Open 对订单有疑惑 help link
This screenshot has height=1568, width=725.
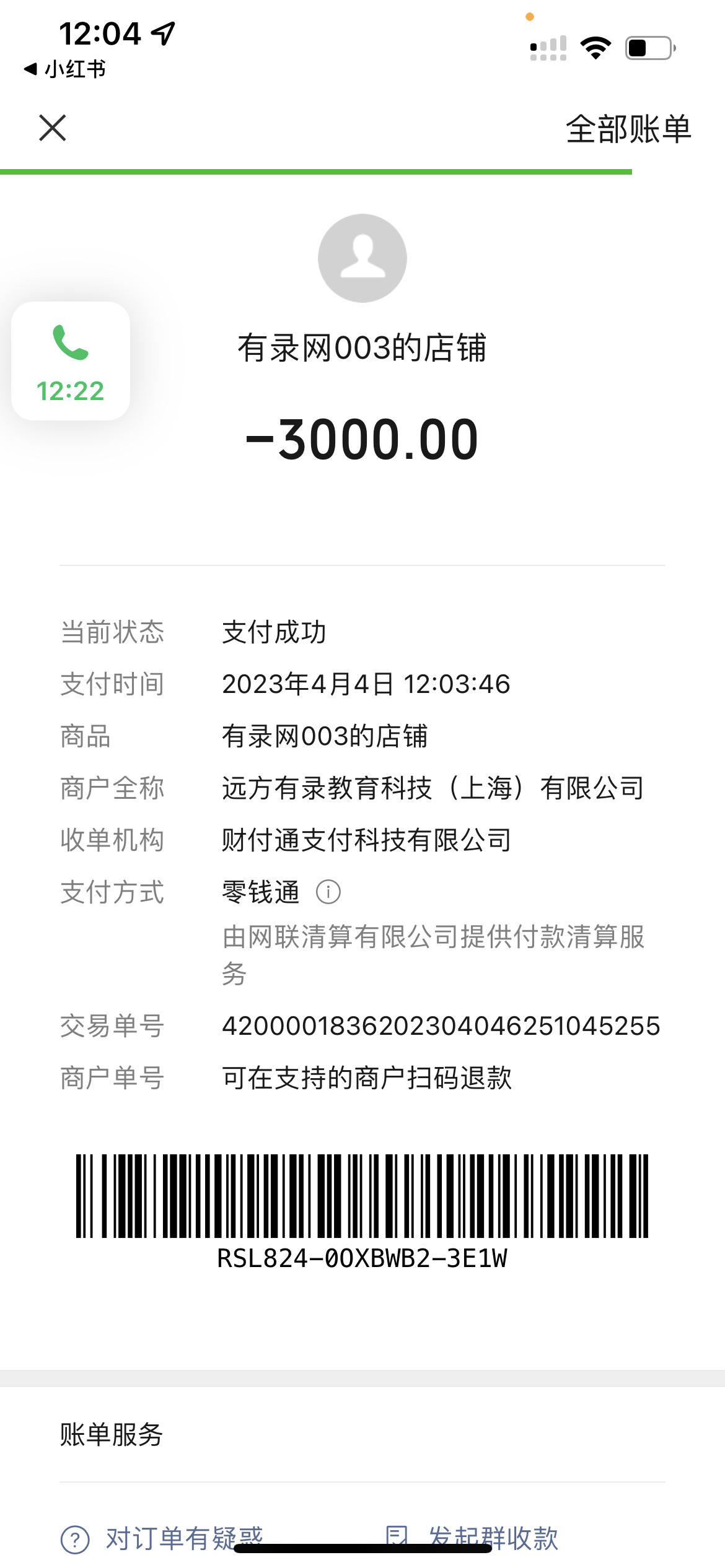[x=162, y=1538]
